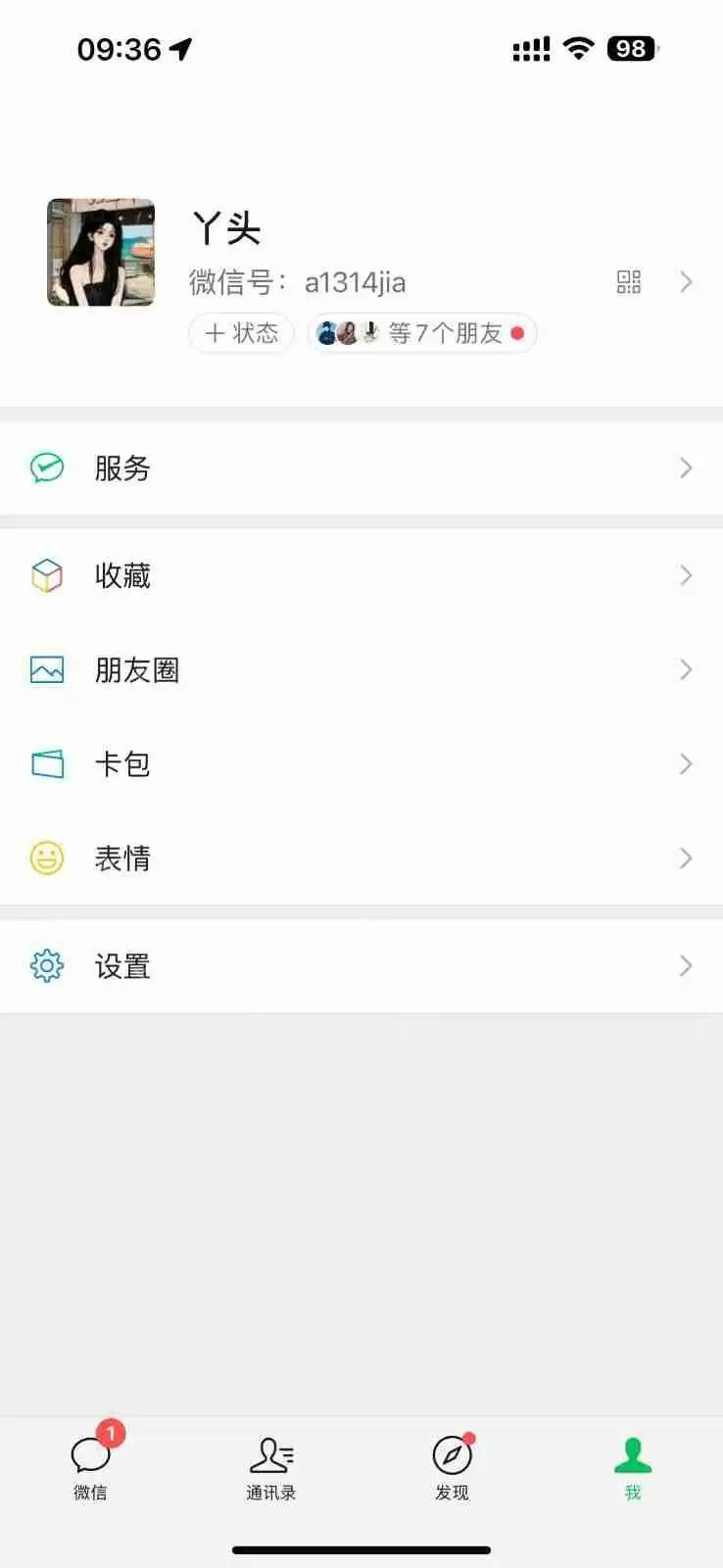Expand the 设置 row chevron

pos(686,966)
